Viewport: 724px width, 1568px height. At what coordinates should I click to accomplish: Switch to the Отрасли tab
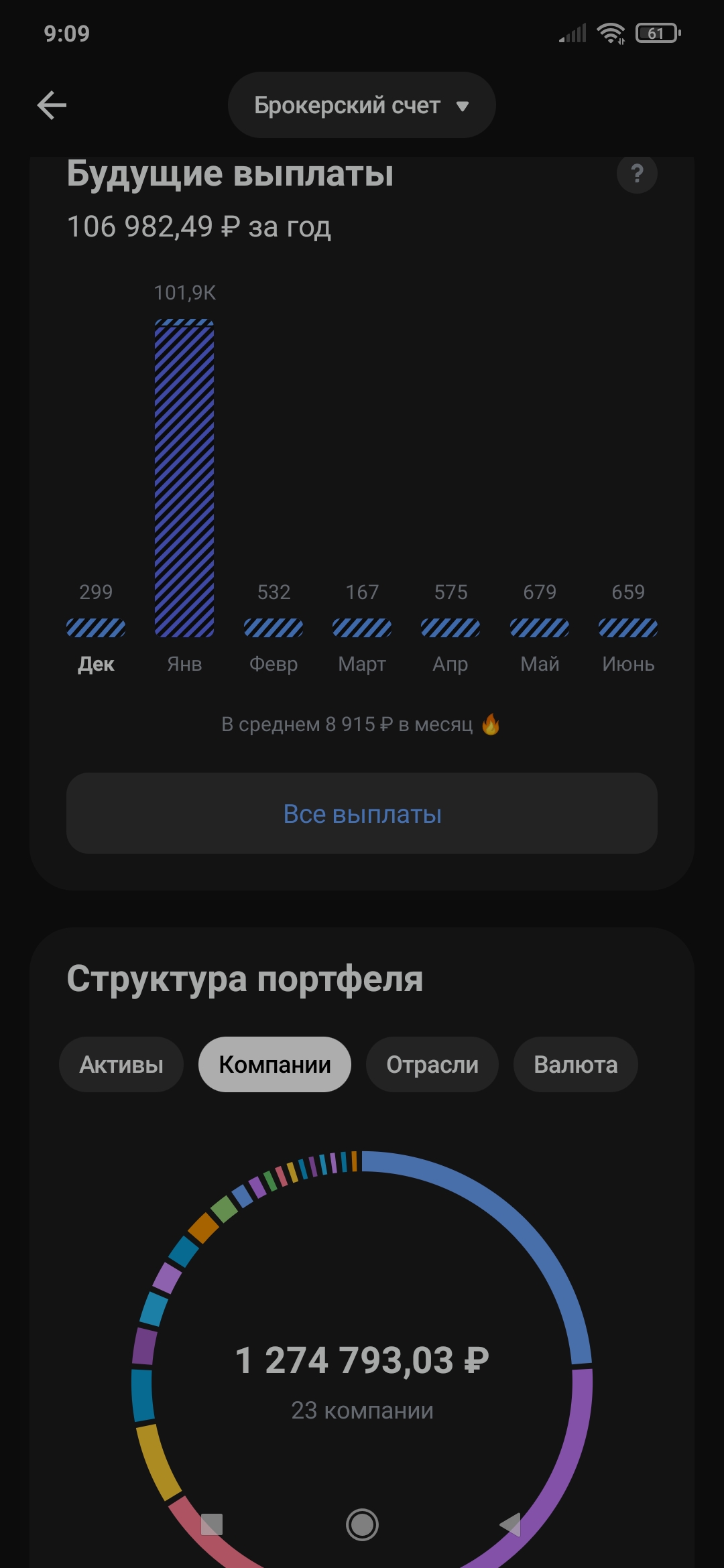coord(432,1065)
